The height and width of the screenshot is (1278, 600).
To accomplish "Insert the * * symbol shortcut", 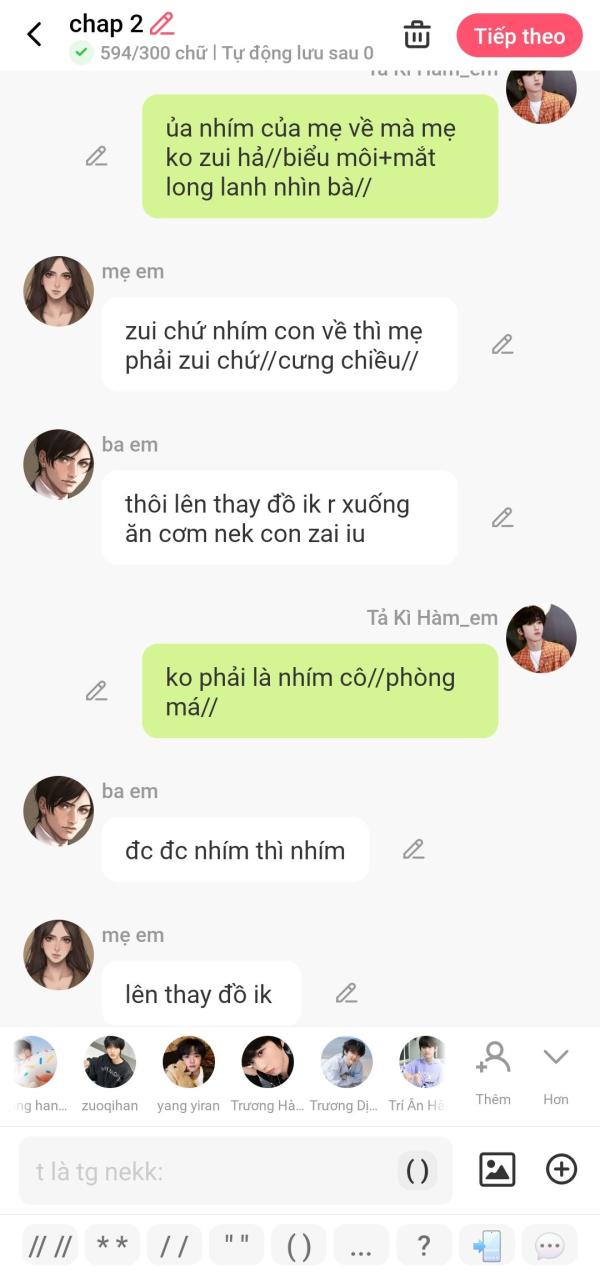I will [112, 1245].
